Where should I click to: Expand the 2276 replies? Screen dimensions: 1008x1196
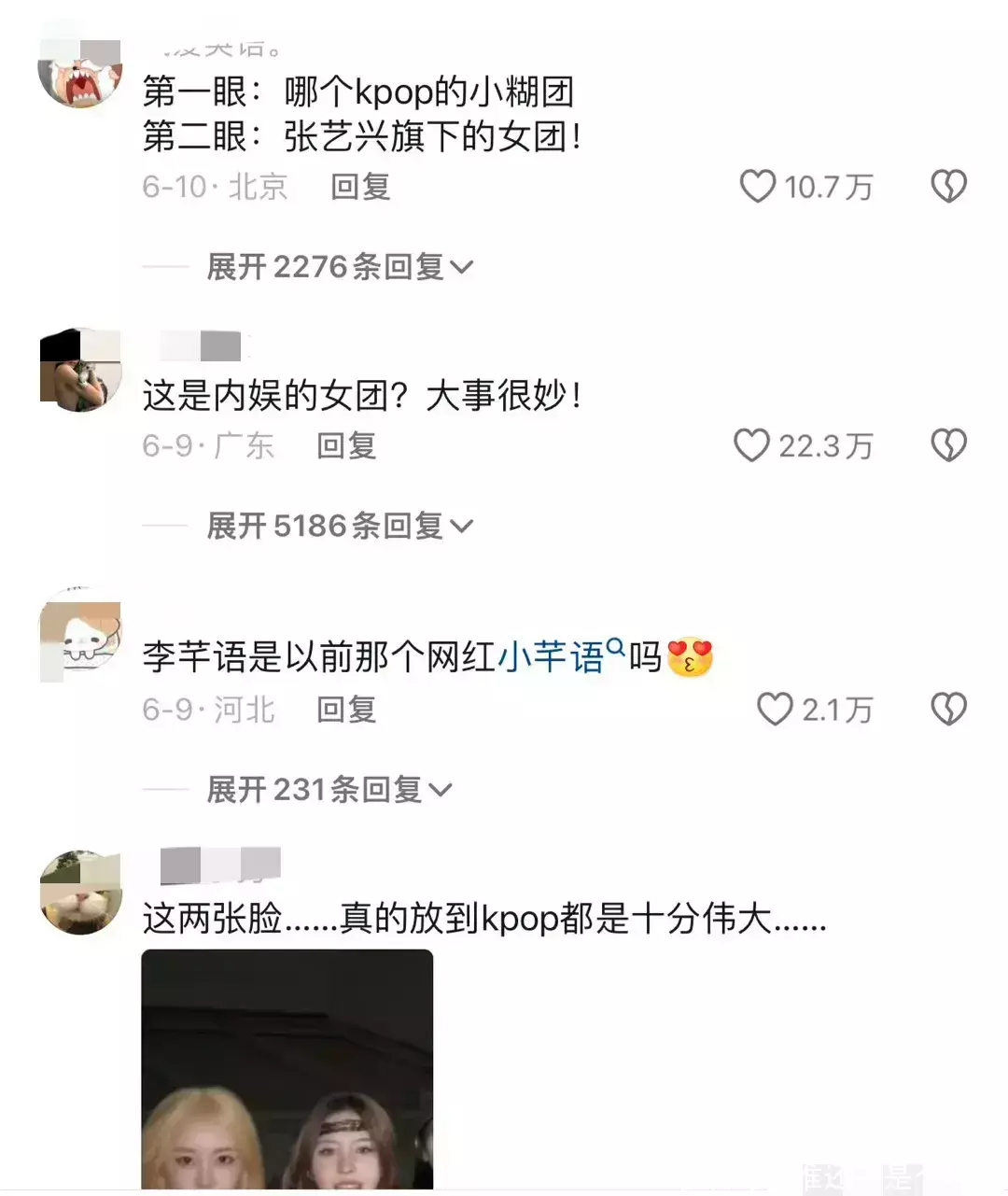click(340, 267)
